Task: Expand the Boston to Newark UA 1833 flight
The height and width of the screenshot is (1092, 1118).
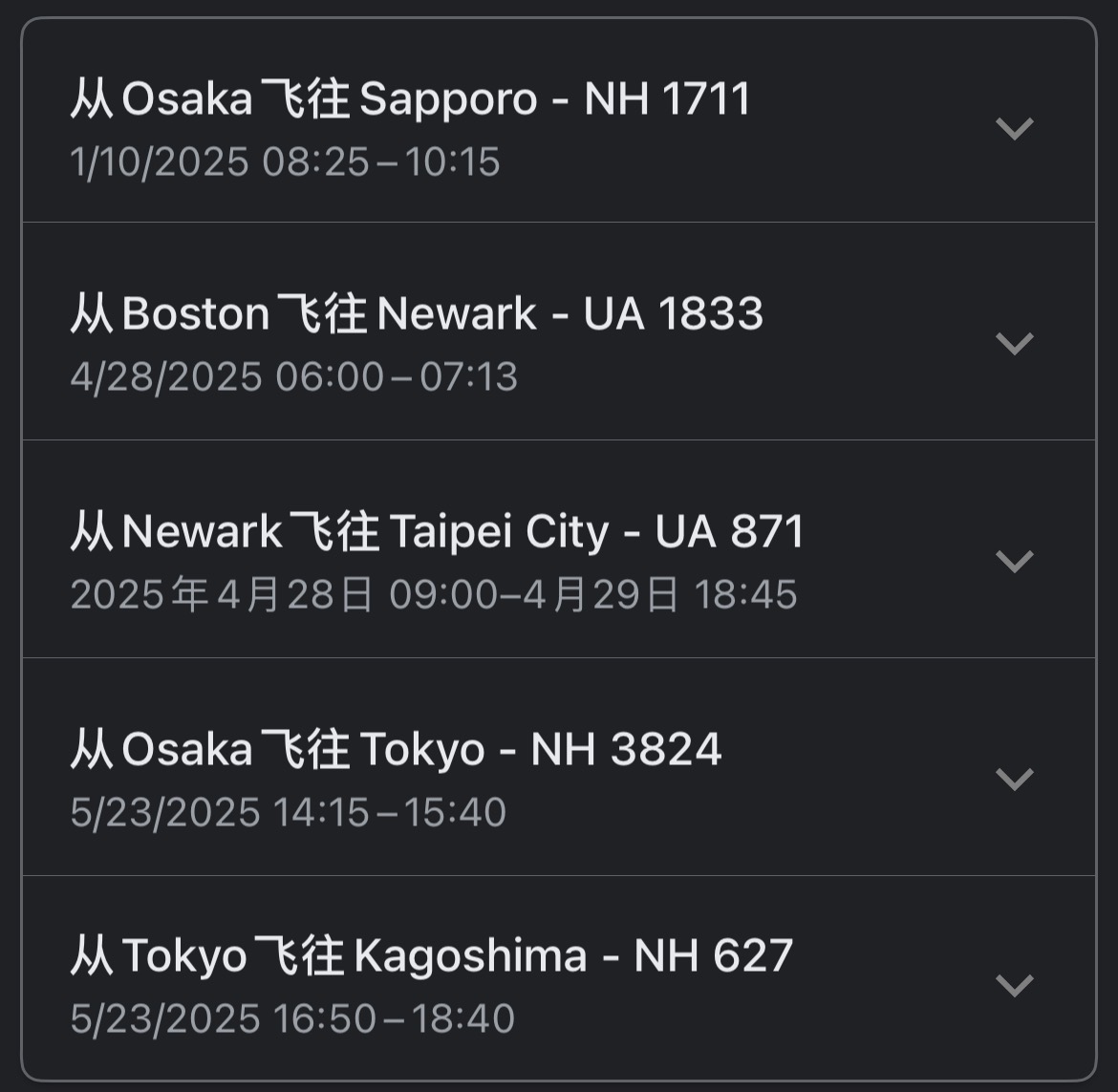Action: pos(1014,343)
